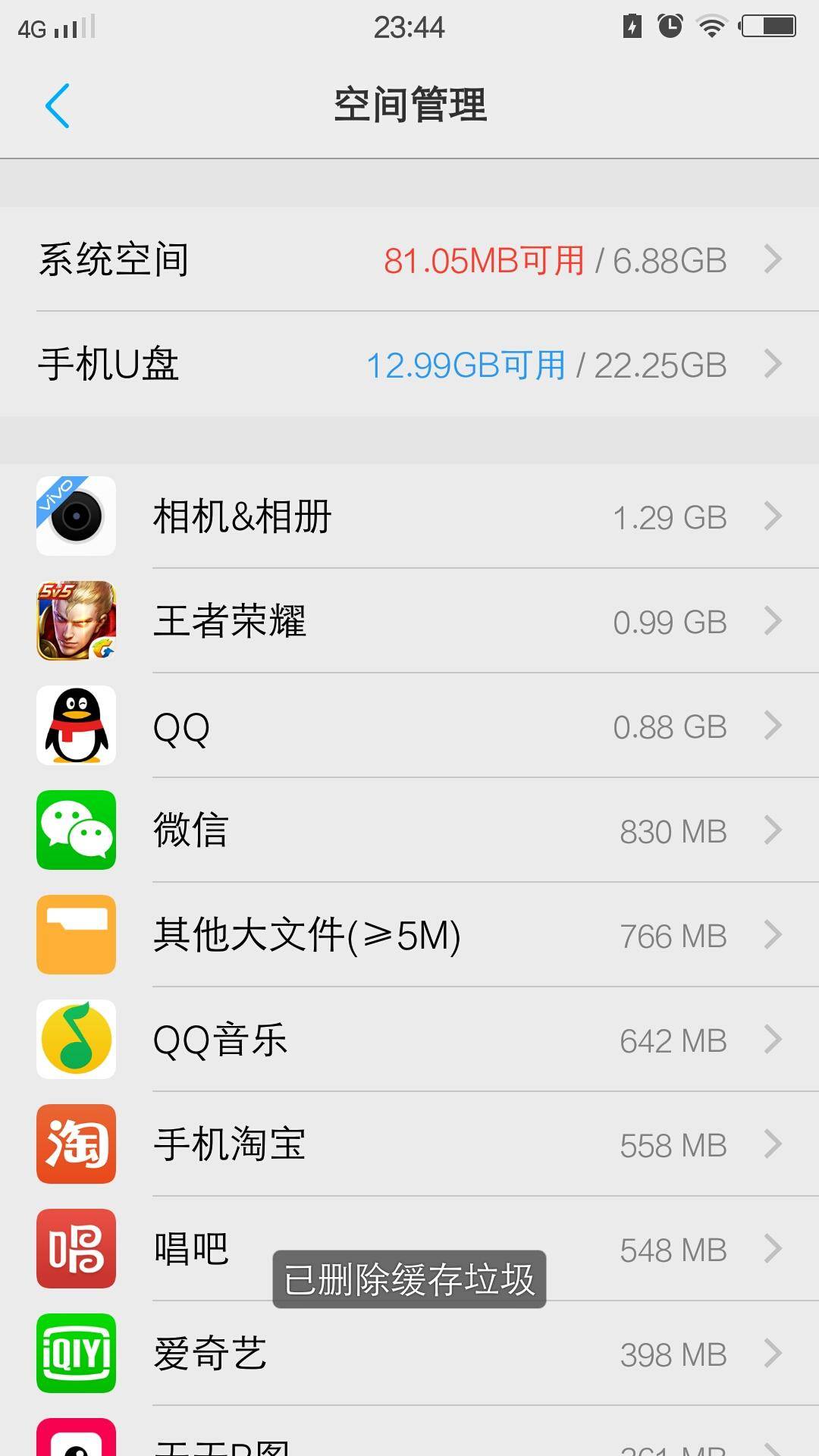Click the orange folder icon for 其他大文件
Screen dimensions: 819x1456
[x=74, y=935]
